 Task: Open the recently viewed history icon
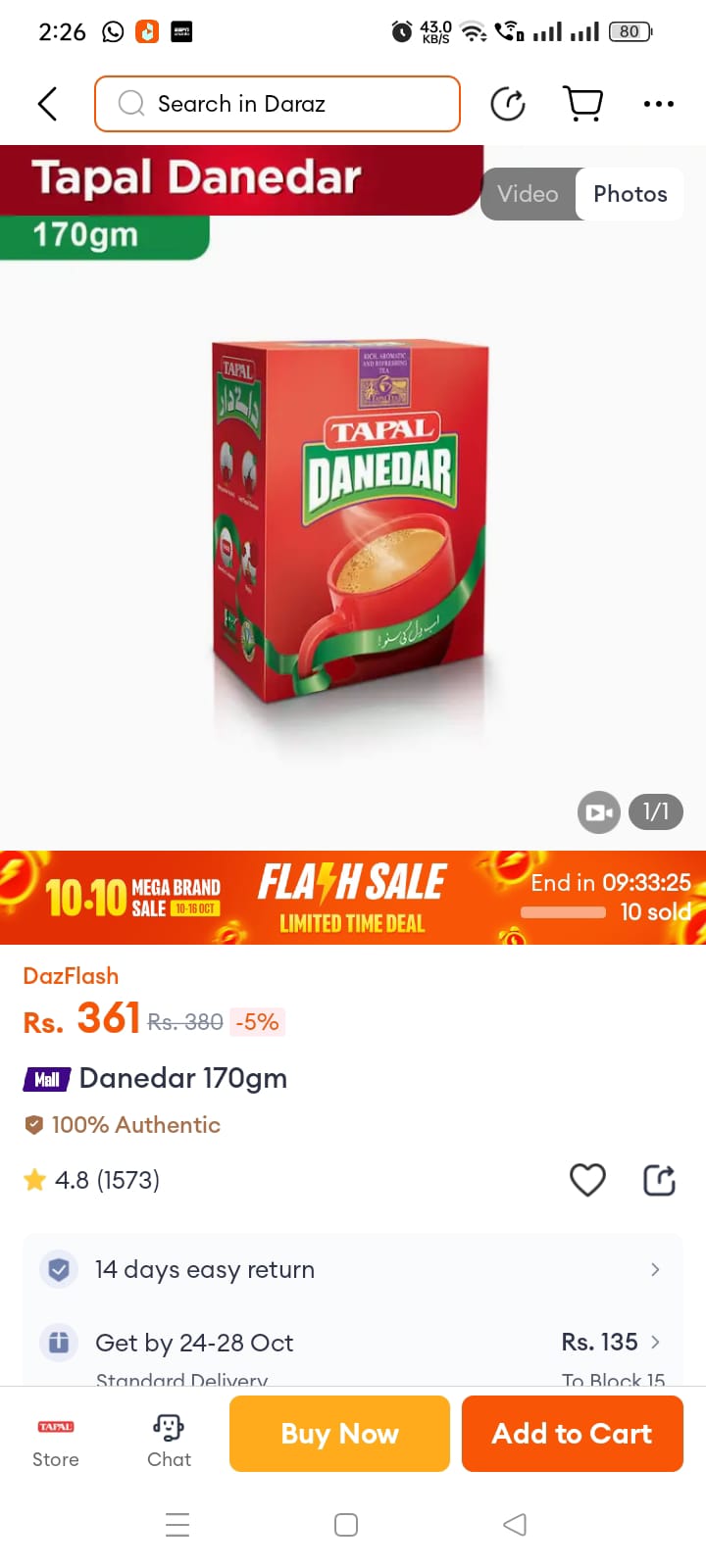point(508,104)
